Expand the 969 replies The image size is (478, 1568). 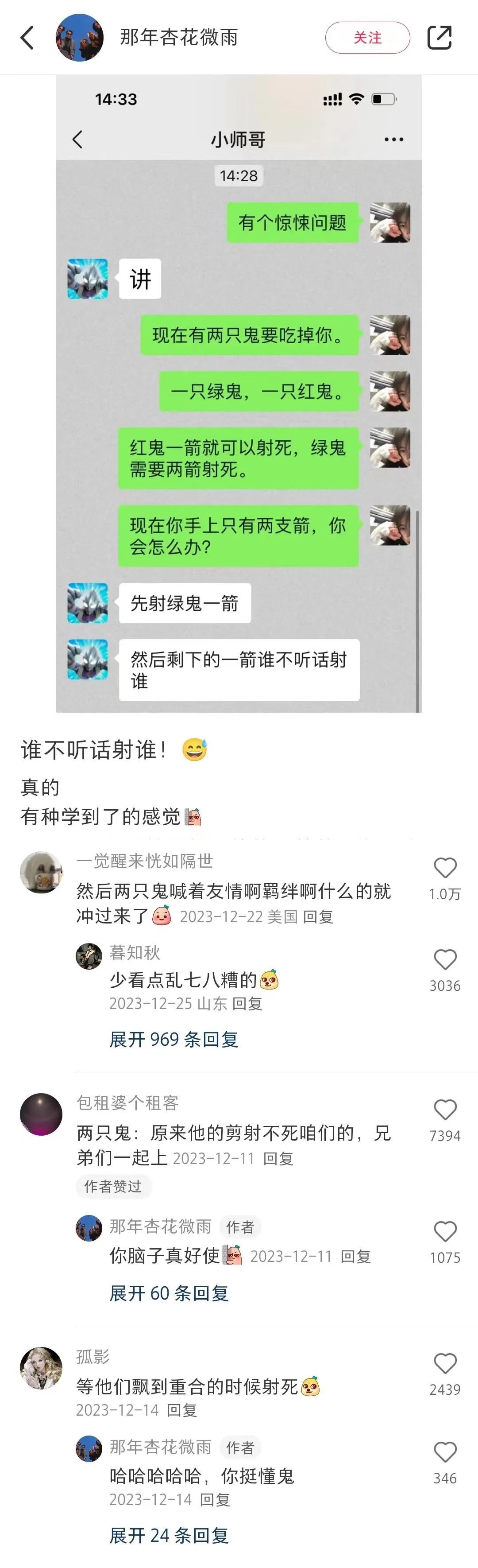(174, 1039)
